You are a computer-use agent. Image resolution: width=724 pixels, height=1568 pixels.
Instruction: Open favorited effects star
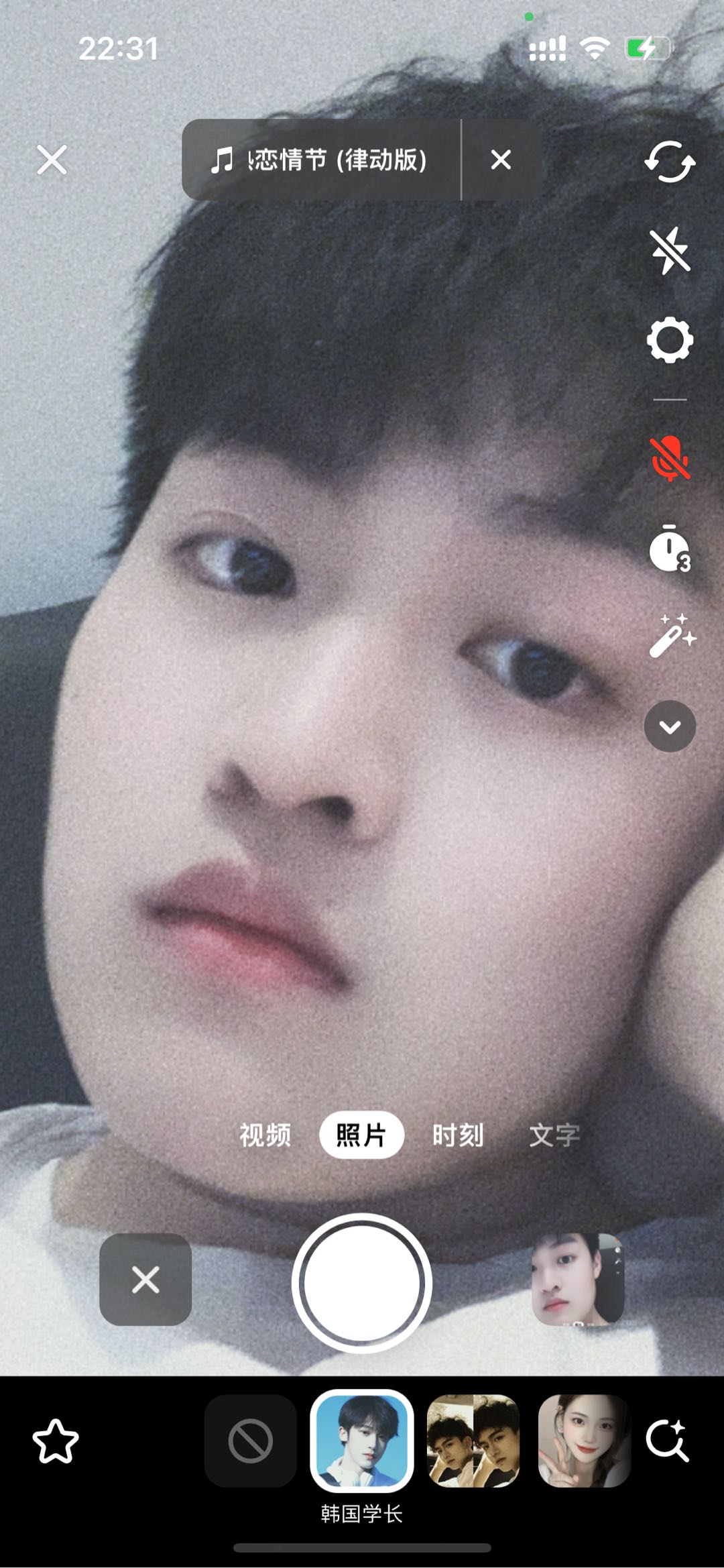coord(56,1441)
